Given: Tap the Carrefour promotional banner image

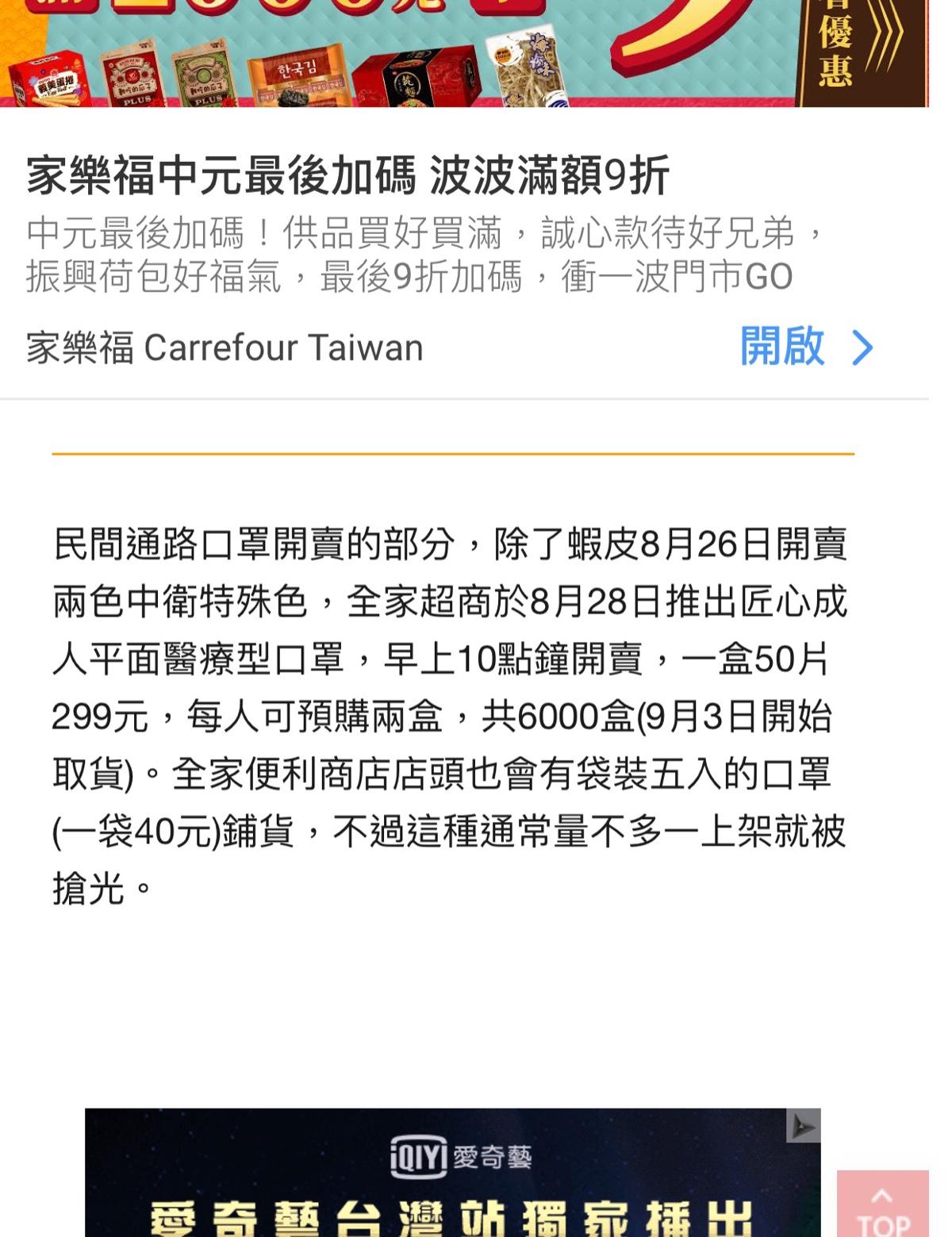Looking at the screenshot, I should coord(464,52).
